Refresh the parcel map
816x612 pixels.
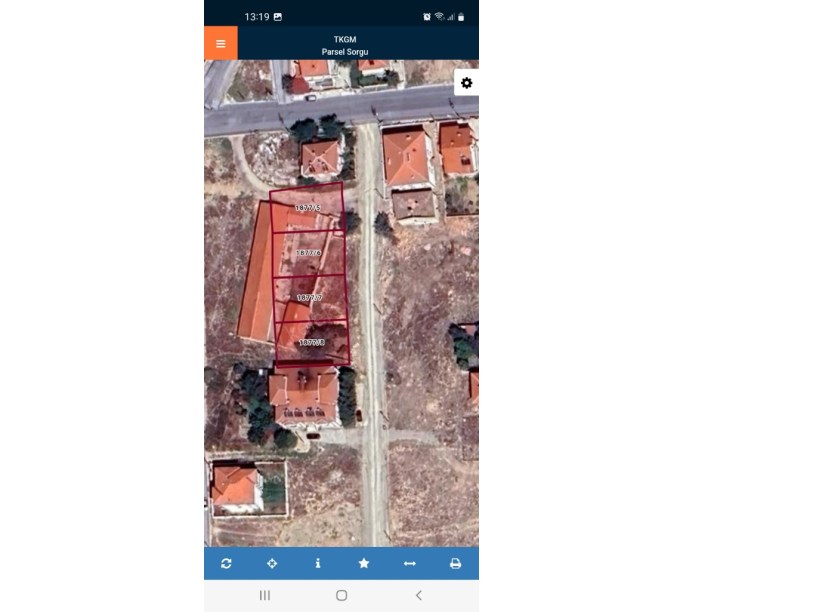(x=227, y=564)
